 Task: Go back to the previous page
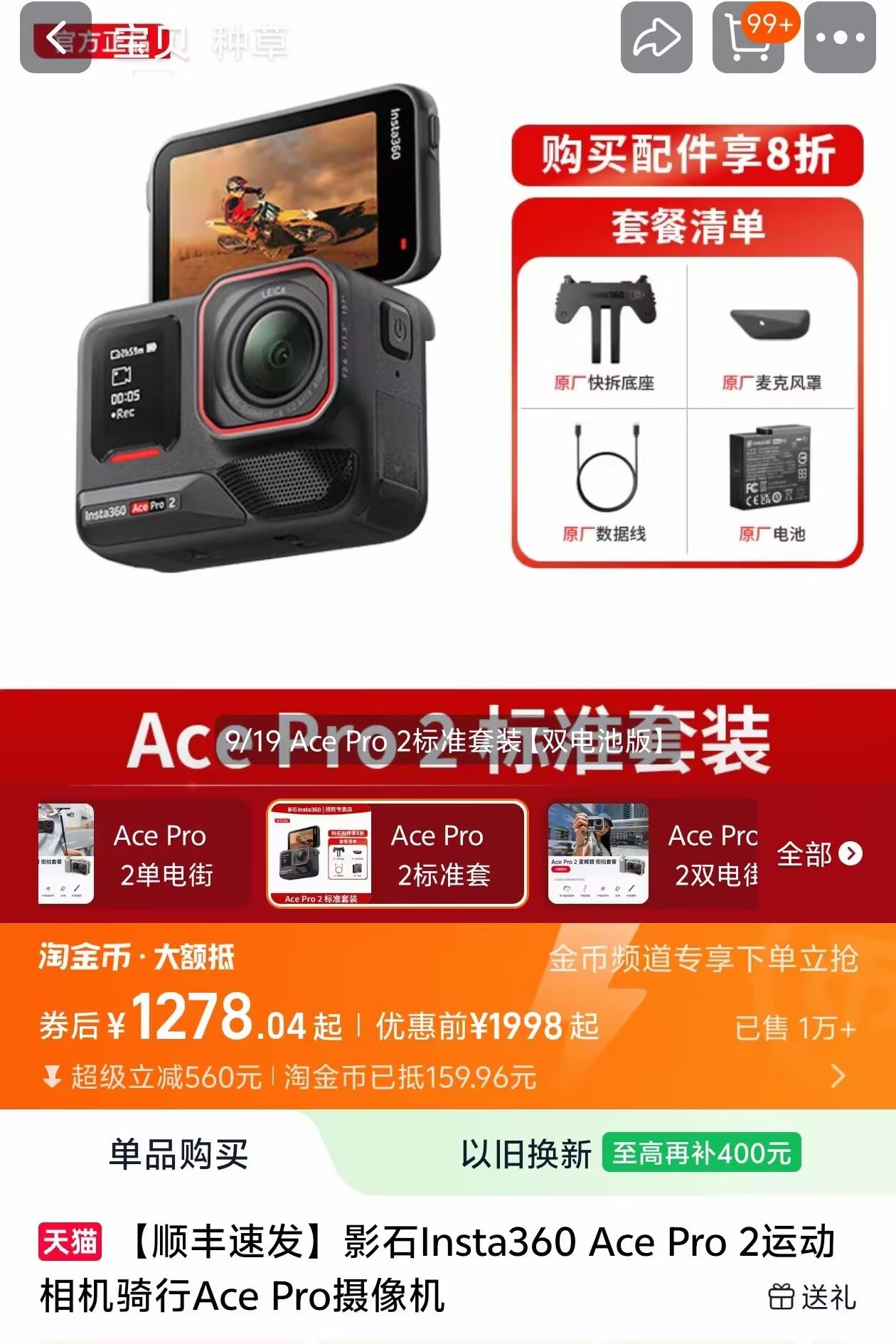point(55,38)
